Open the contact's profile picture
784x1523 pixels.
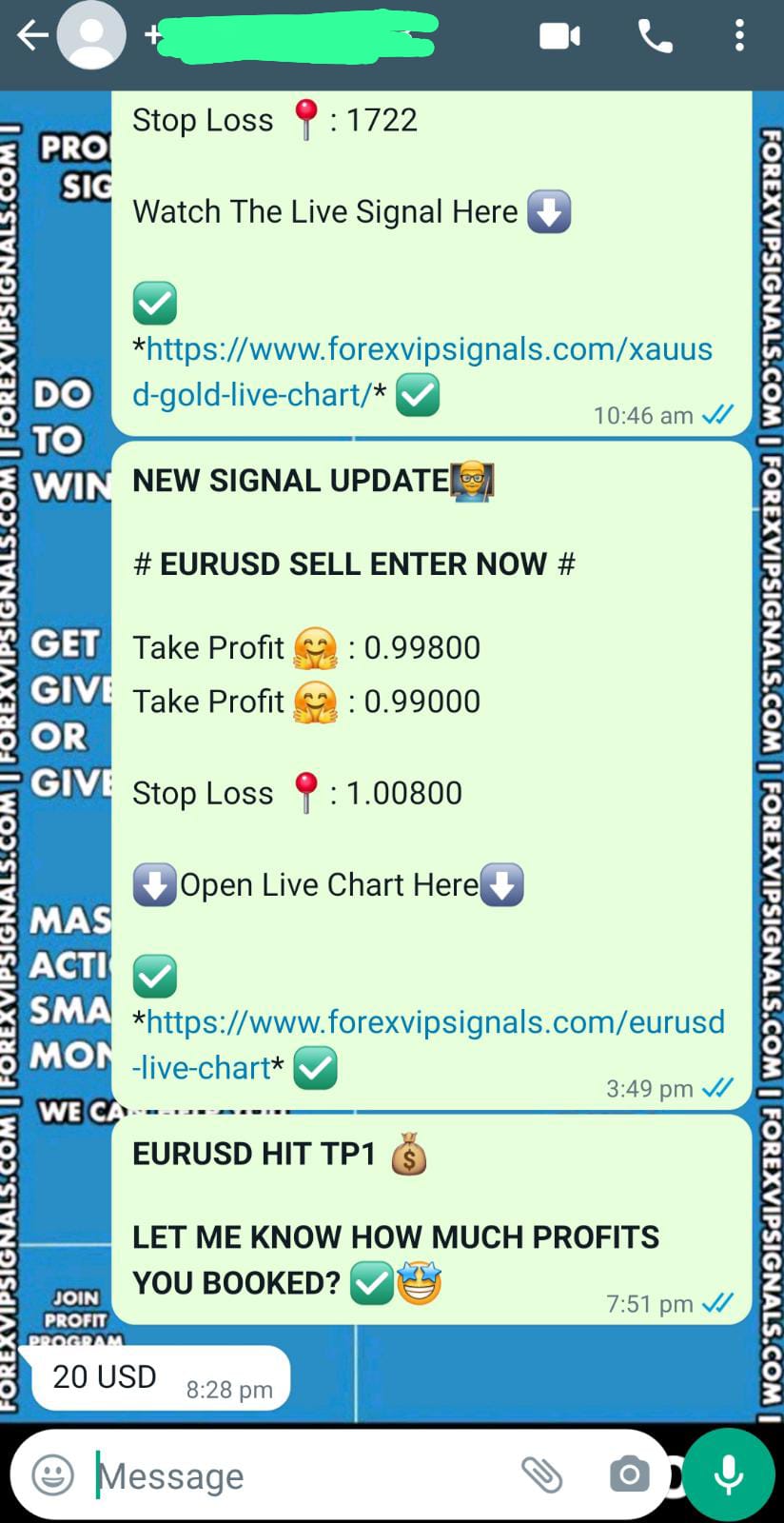point(91,36)
